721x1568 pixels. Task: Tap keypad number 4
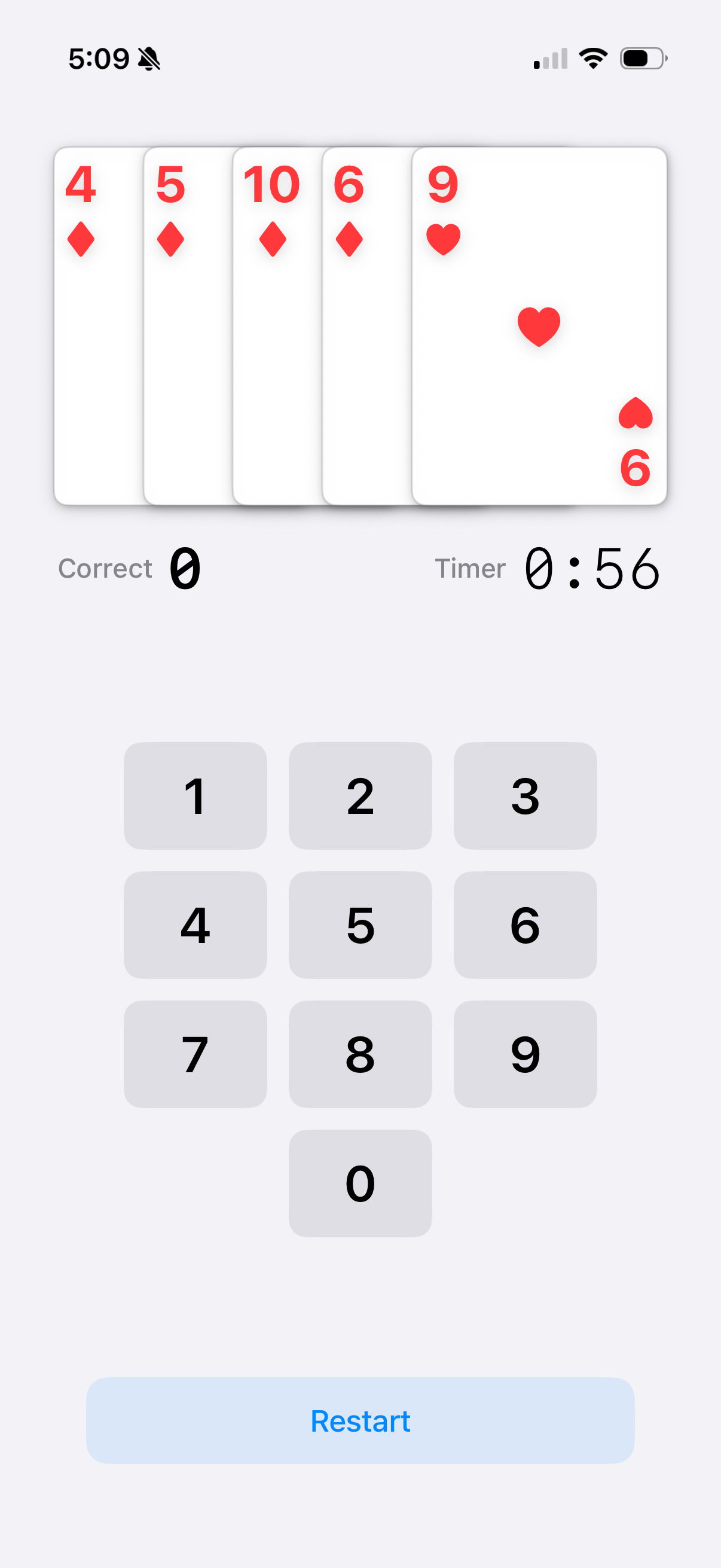pos(195,925)
